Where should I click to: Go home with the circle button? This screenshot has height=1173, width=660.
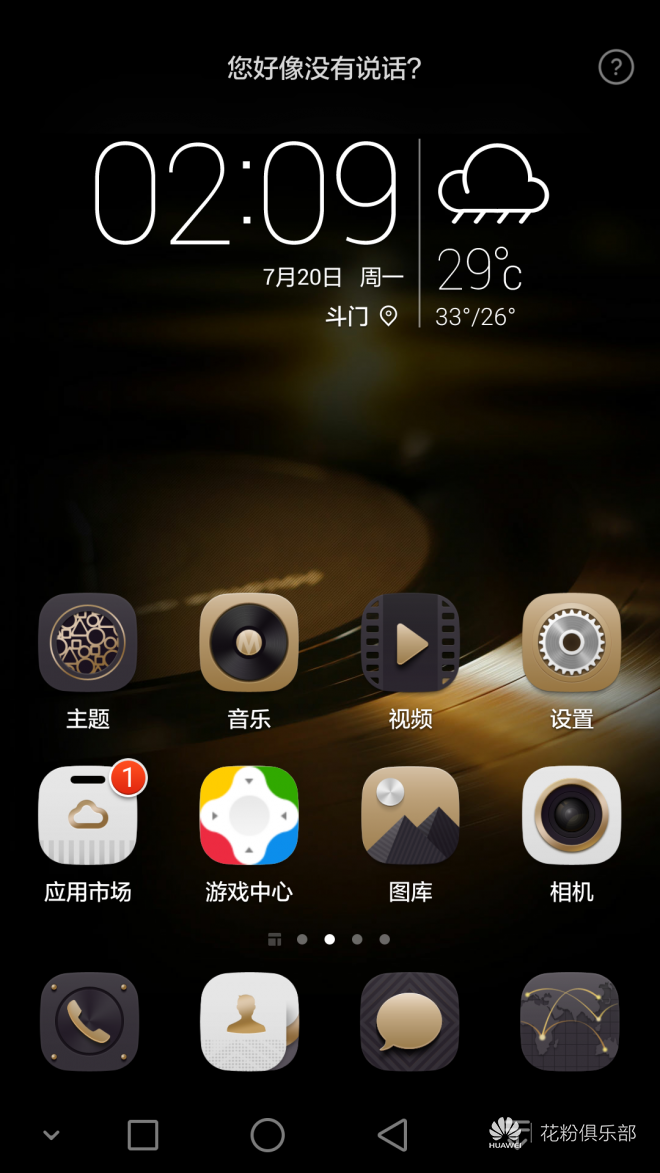267,1135
